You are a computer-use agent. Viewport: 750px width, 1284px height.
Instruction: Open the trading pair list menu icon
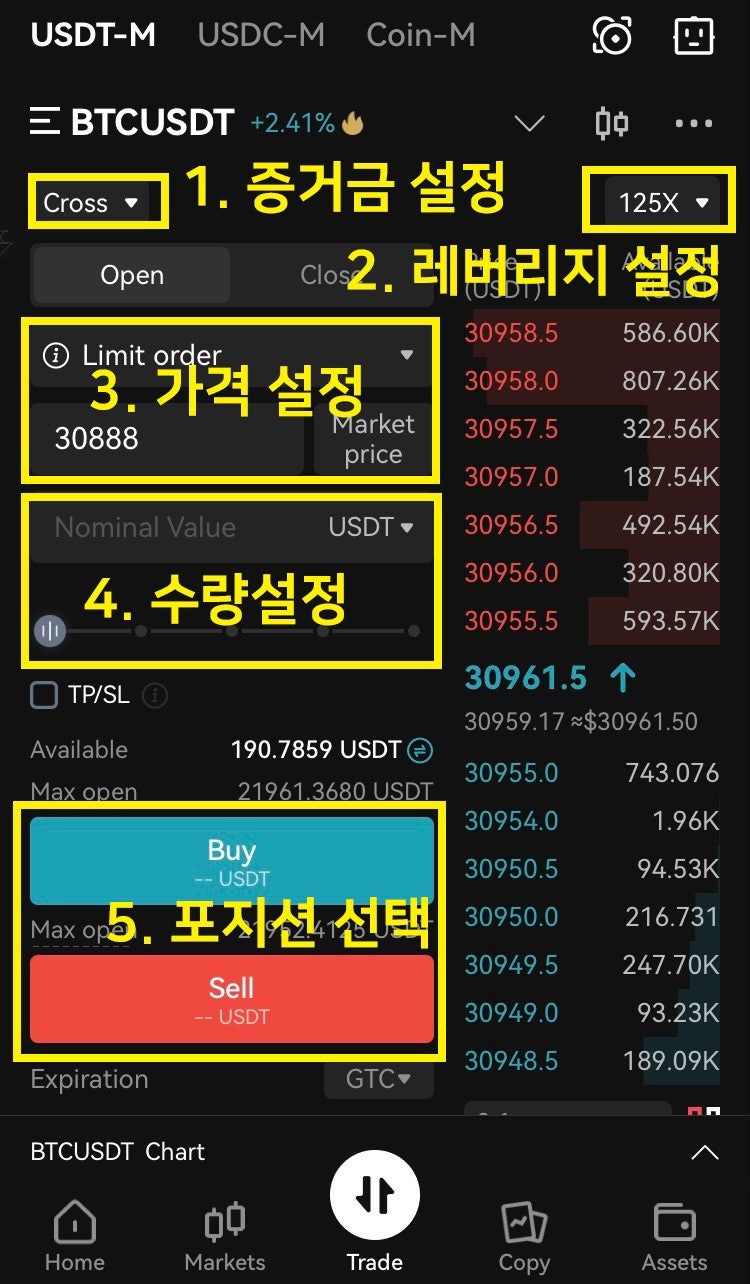click(43, 122)
